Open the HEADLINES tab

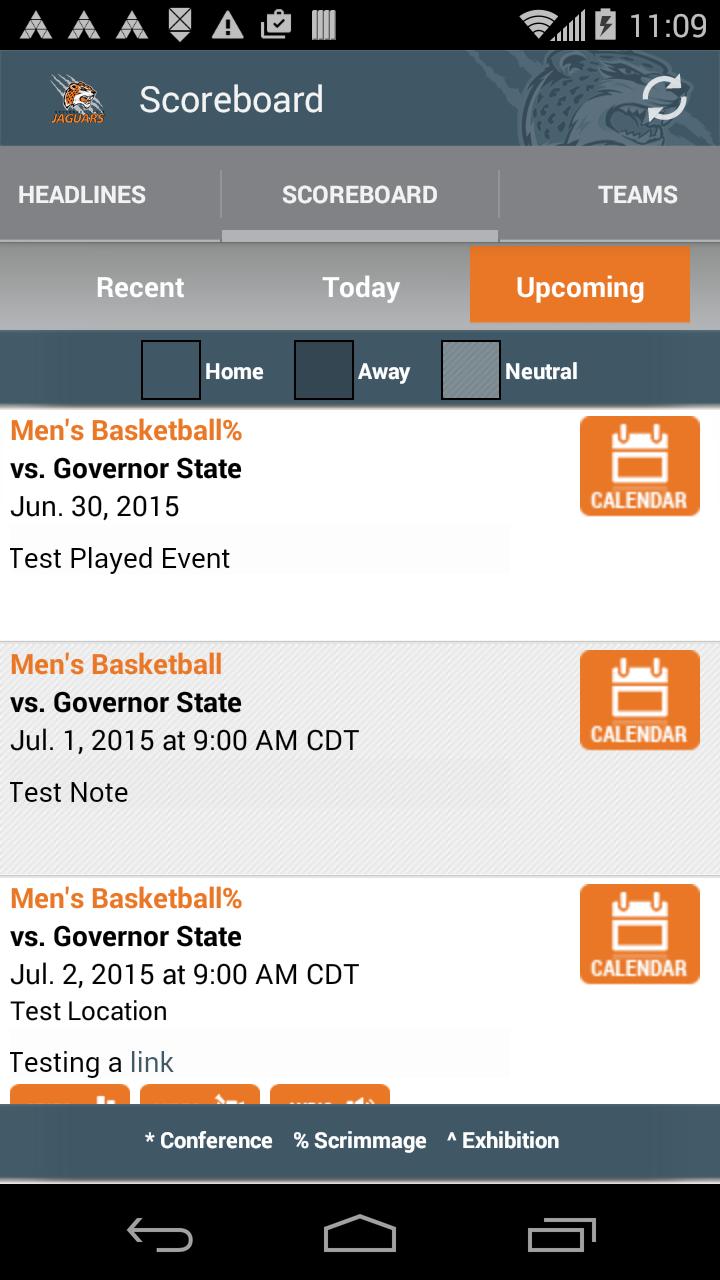point(81,194)
